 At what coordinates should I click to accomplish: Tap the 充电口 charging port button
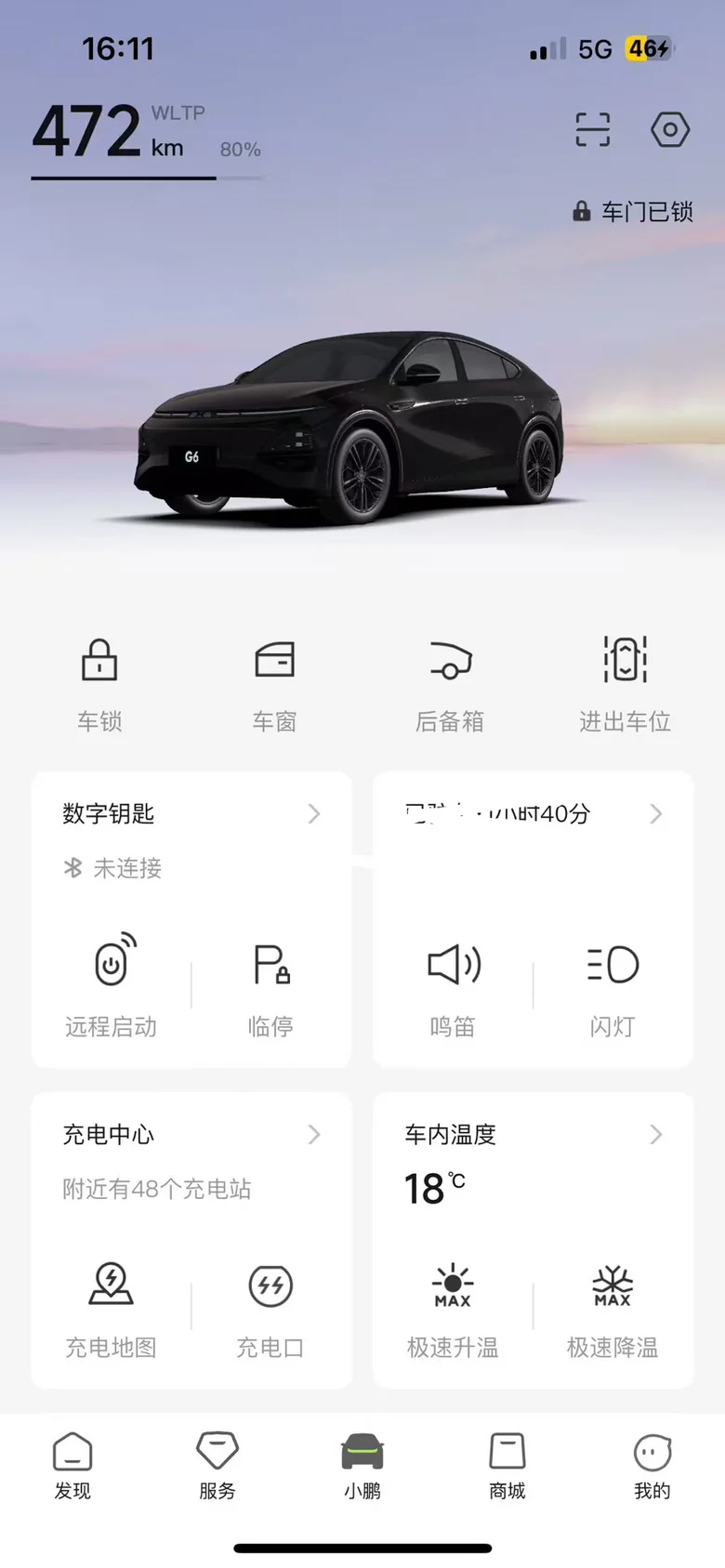click(x=270, y=1308)
